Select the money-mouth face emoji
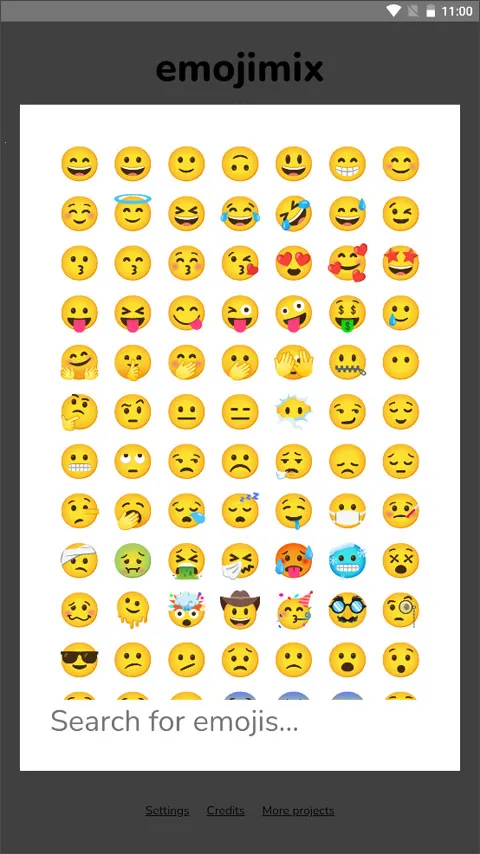Screen dimensions: 480x854 (347, 314)
